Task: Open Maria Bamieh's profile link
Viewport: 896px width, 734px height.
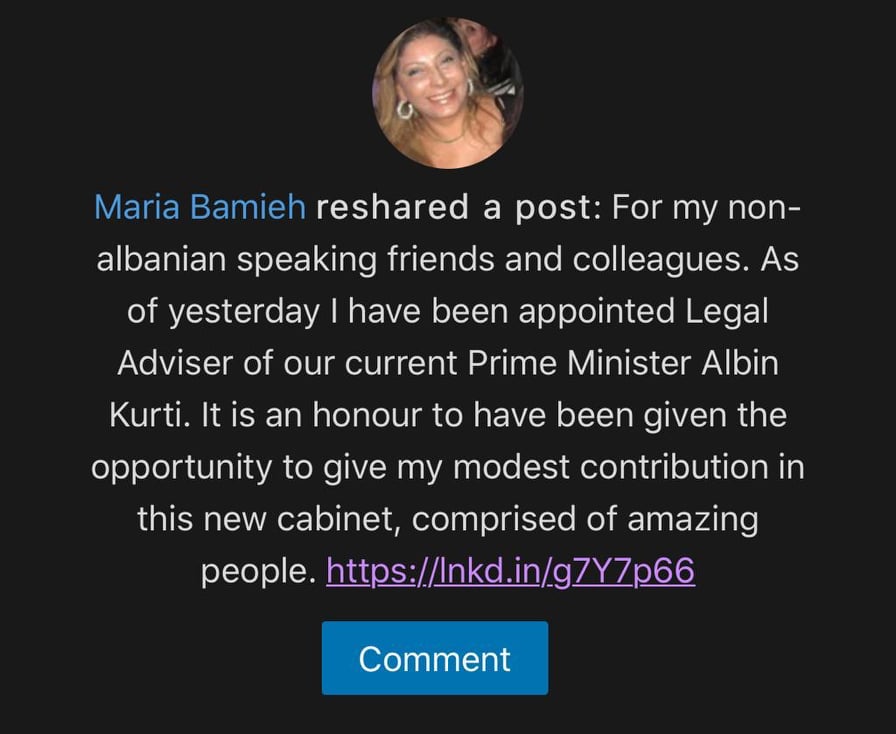Action: [x=200, y=208]
